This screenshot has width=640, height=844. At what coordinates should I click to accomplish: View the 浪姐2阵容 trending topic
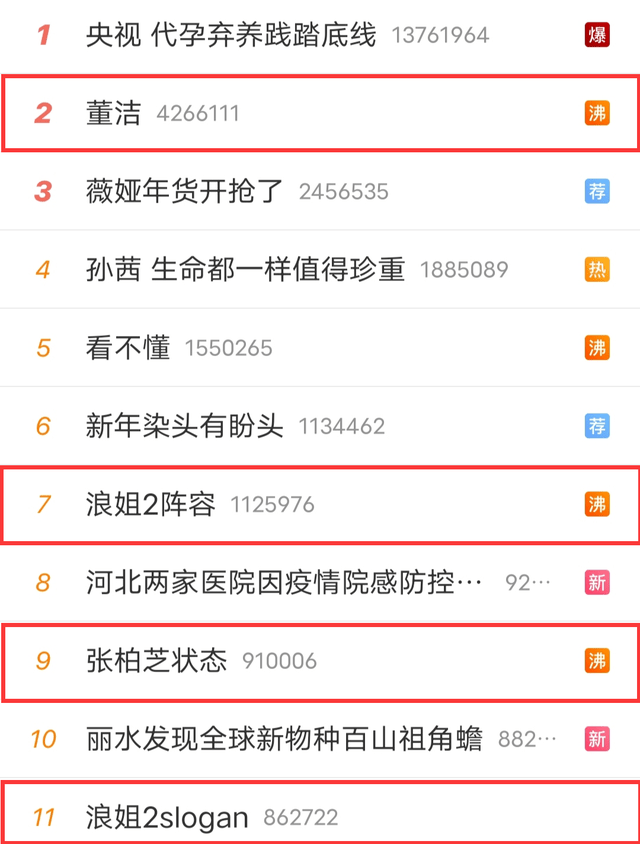point(151,505)
